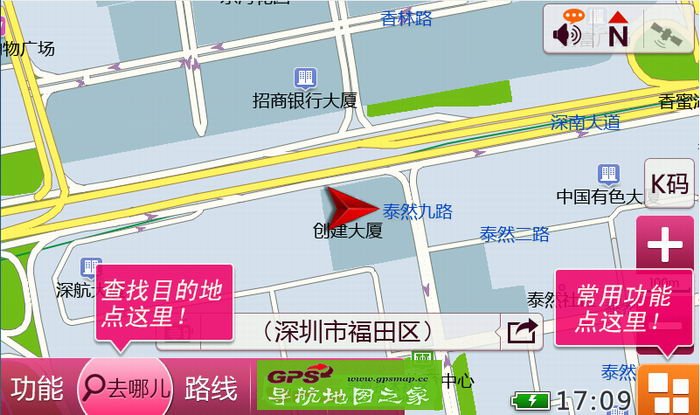700x415 pixels.
Task: Tap the 深圳市福田区 location bar
Action: (343, 332)
